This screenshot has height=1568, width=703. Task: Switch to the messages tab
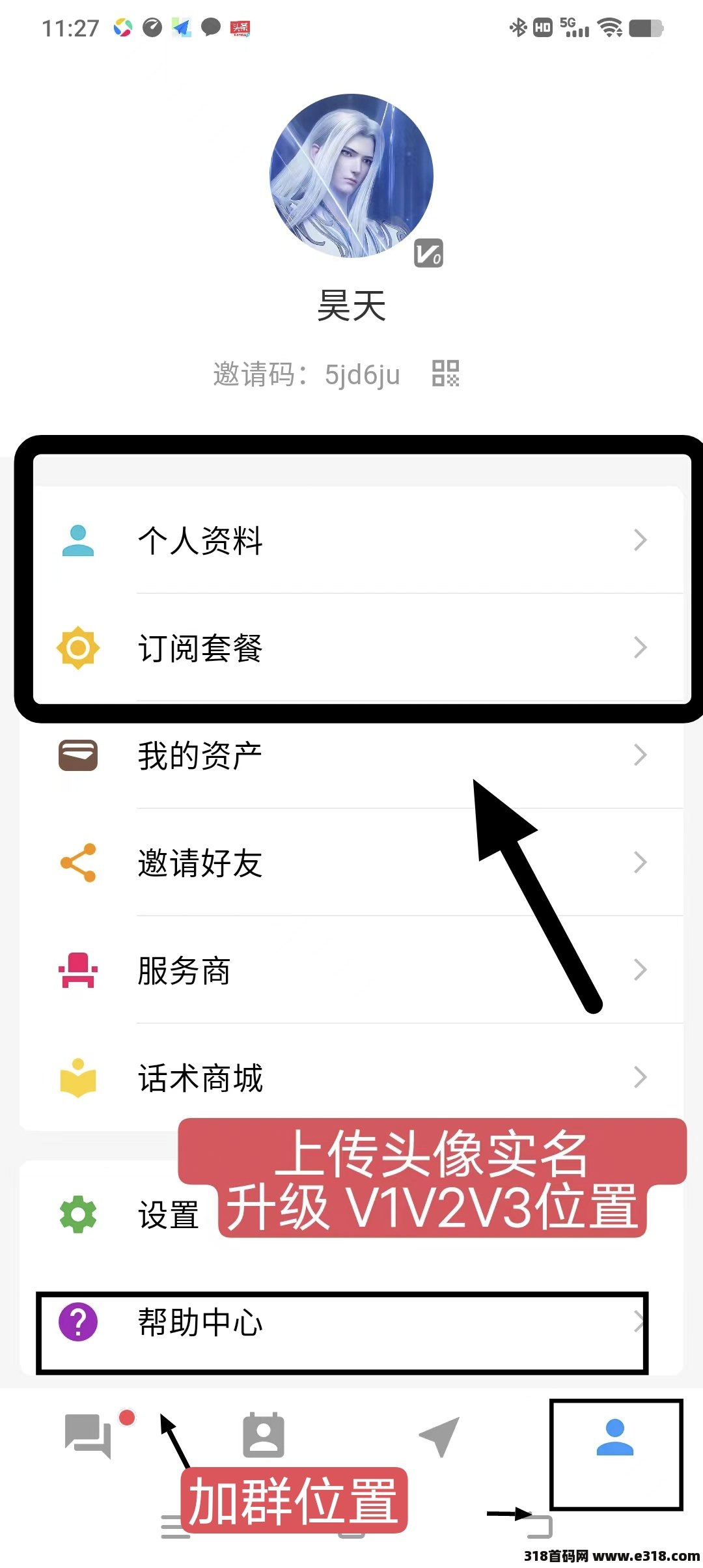[x=88, y=1436]
